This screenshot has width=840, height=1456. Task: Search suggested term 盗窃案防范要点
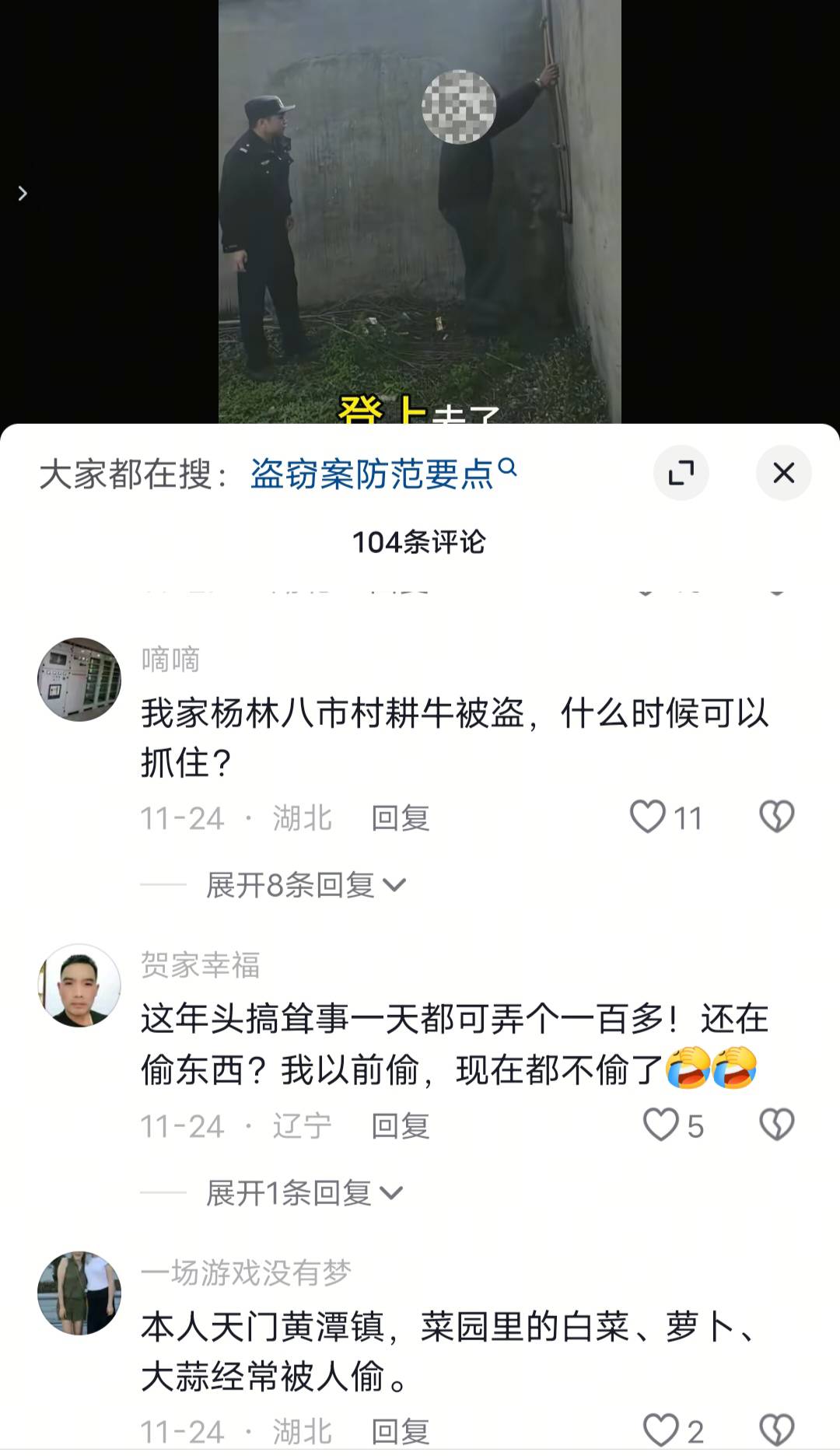383,474
